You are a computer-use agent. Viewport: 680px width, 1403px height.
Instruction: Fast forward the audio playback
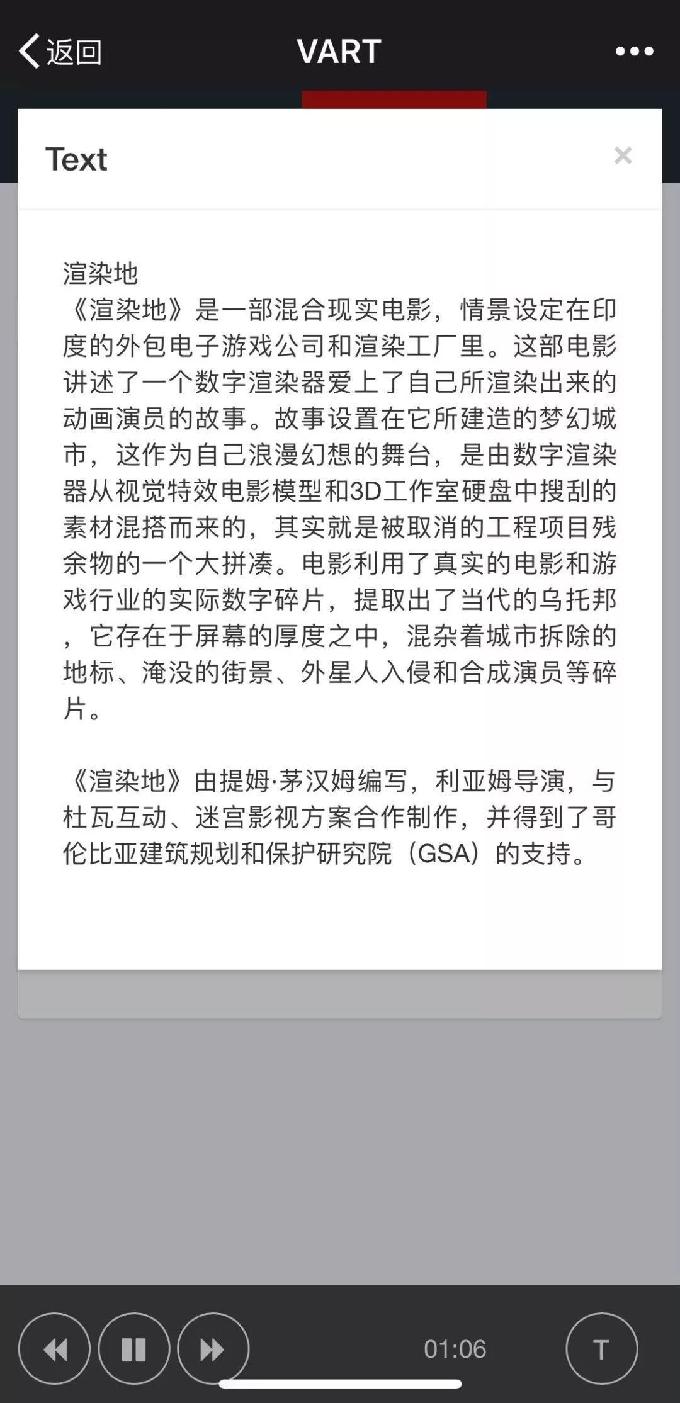[x=213, y=1349]
